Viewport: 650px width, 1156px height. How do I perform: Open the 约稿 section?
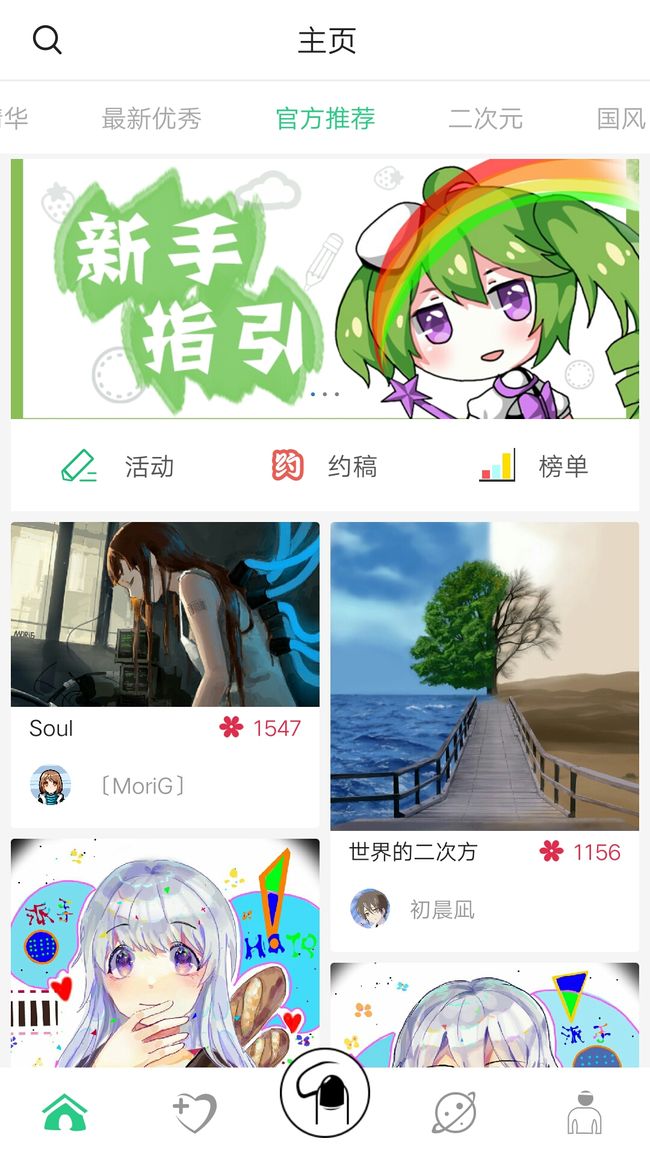tap(324, 467)
